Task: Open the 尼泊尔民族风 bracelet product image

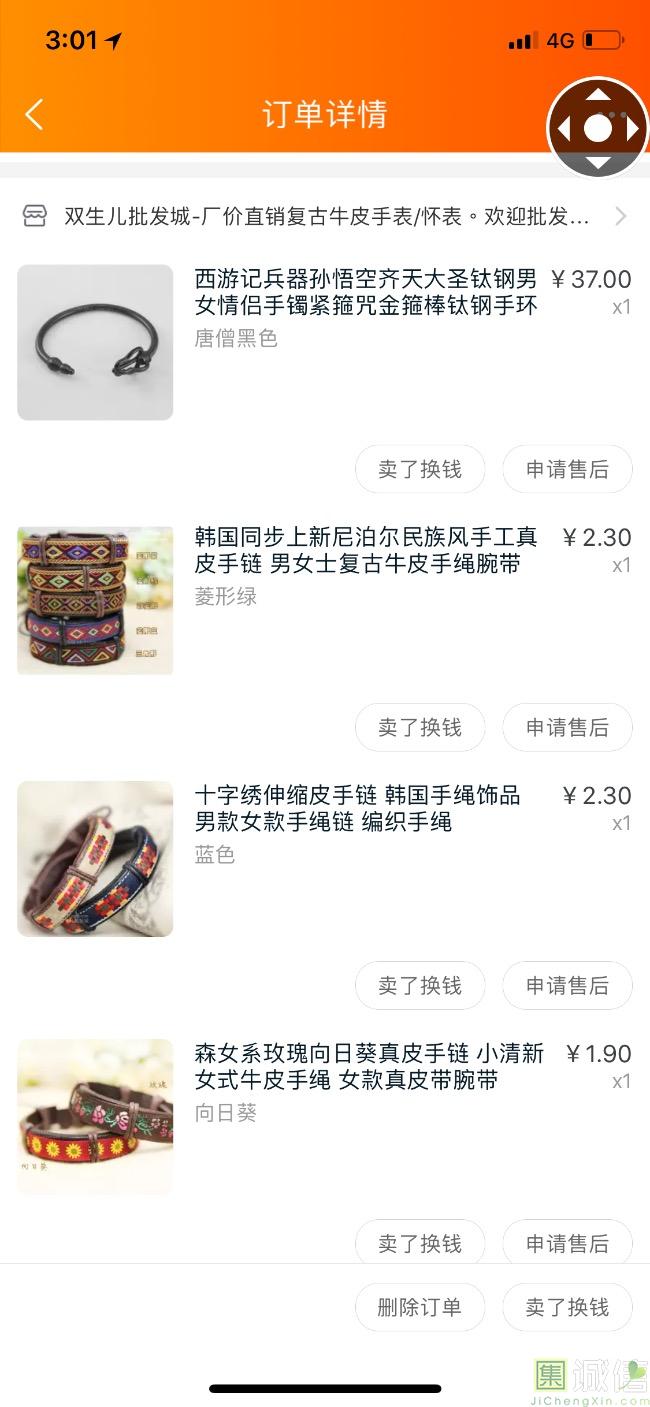Action: [x=95, y=600]
